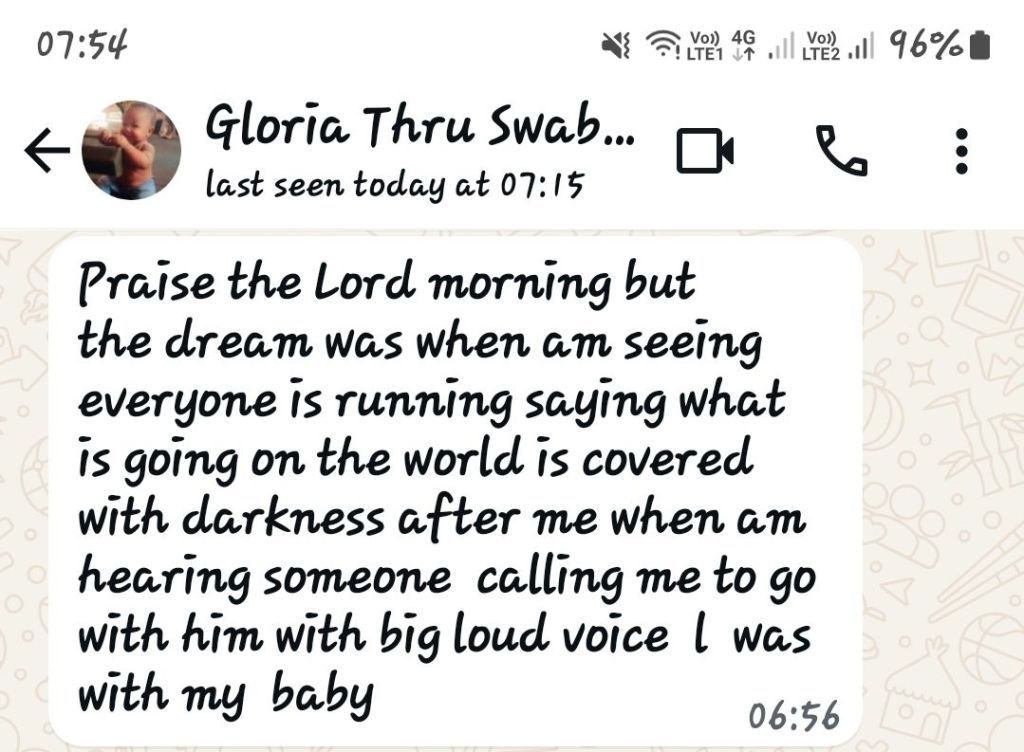Screen dimensions: 1024x752
Task: Start a video call with Gloria
Action: click(705, 151)
